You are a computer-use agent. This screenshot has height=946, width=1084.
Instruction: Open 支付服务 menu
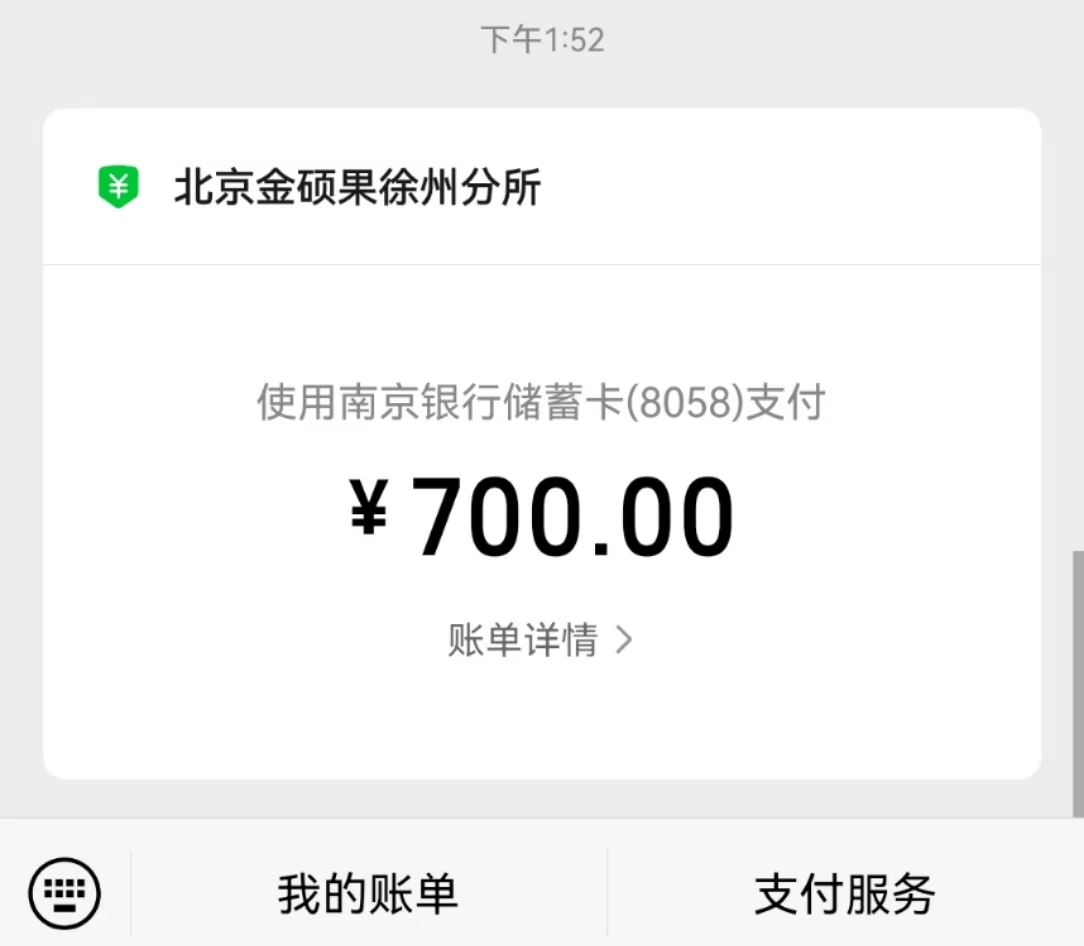[x=845, y=893]
